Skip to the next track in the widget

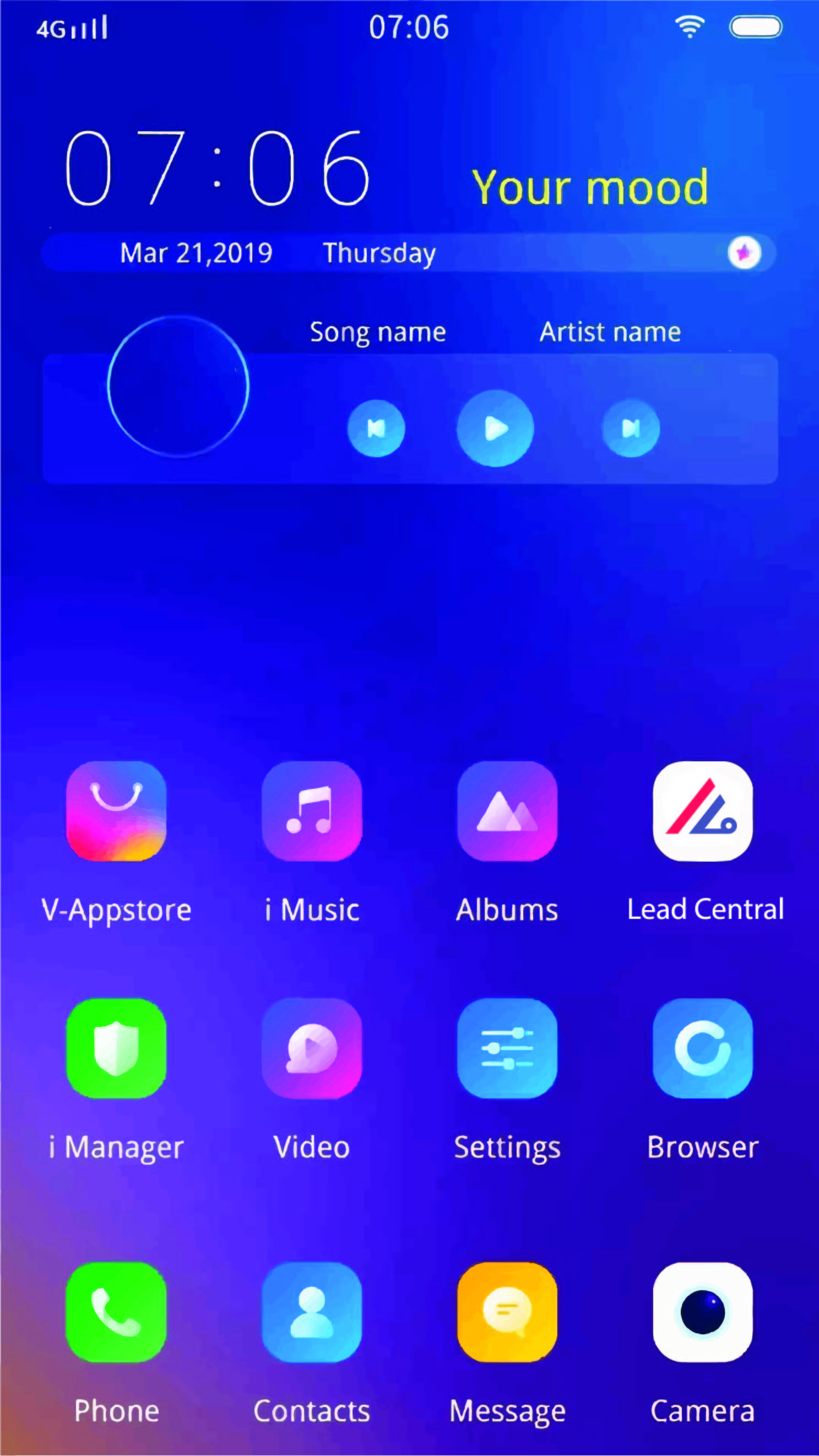pos(631,429)
